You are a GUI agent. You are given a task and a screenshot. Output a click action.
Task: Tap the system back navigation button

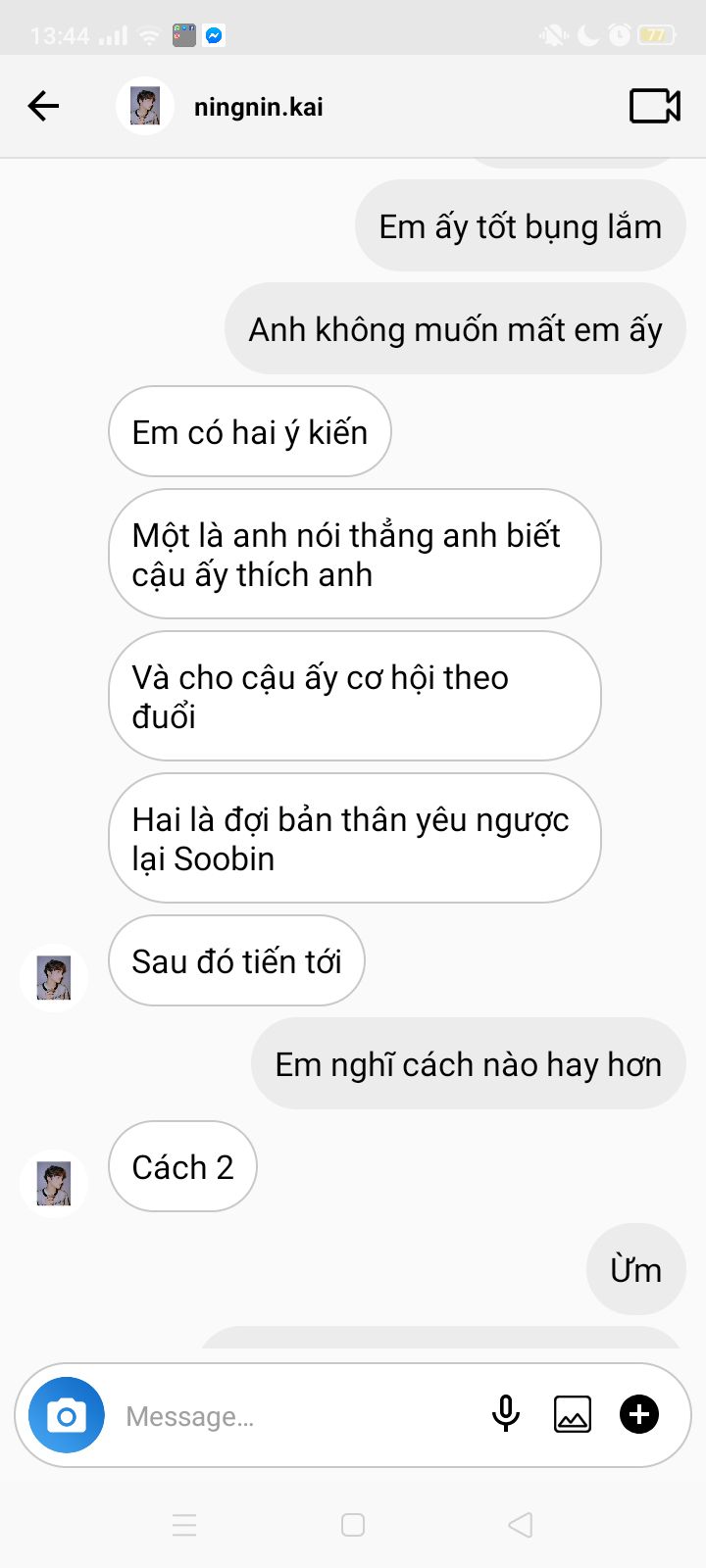[x=521, y=1525]
